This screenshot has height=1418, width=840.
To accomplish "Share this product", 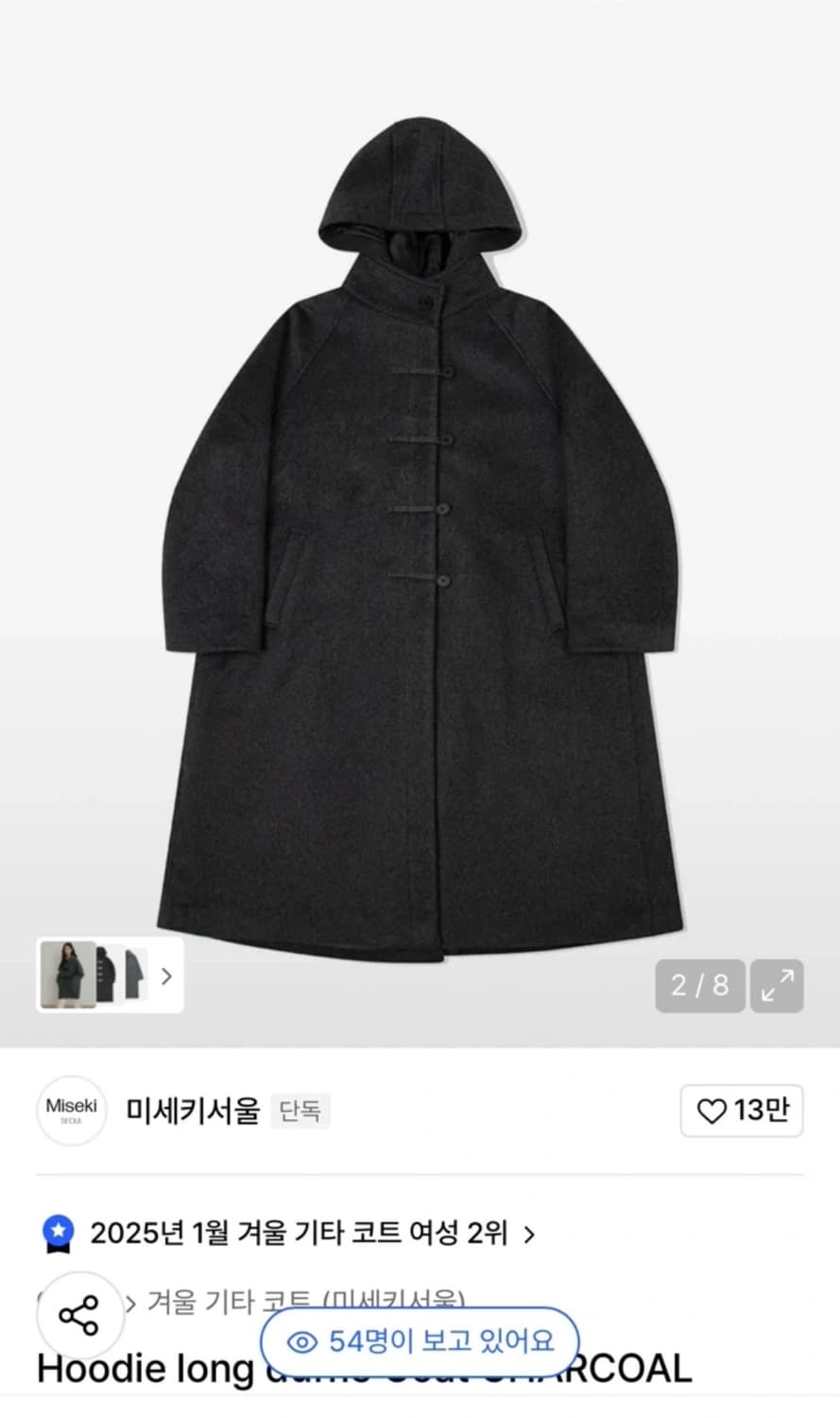I will click(78, 1316).
